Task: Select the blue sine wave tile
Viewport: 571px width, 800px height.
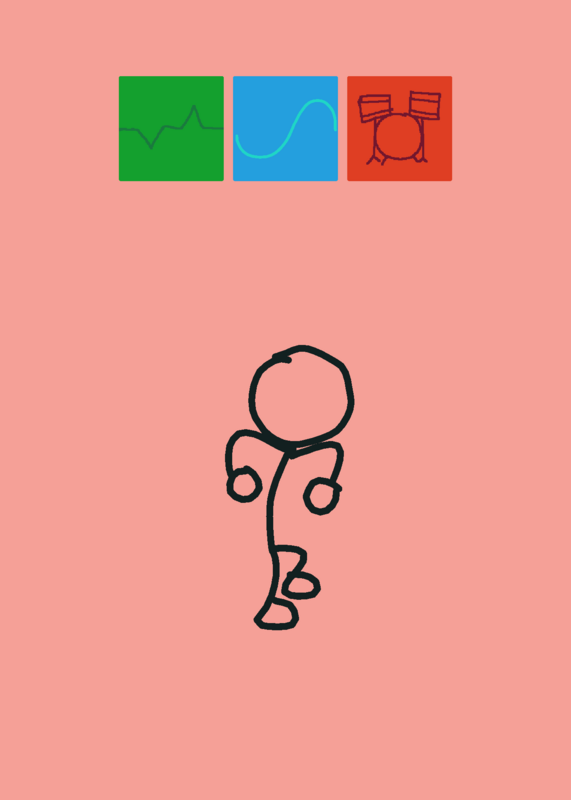Action: (285, 129)
